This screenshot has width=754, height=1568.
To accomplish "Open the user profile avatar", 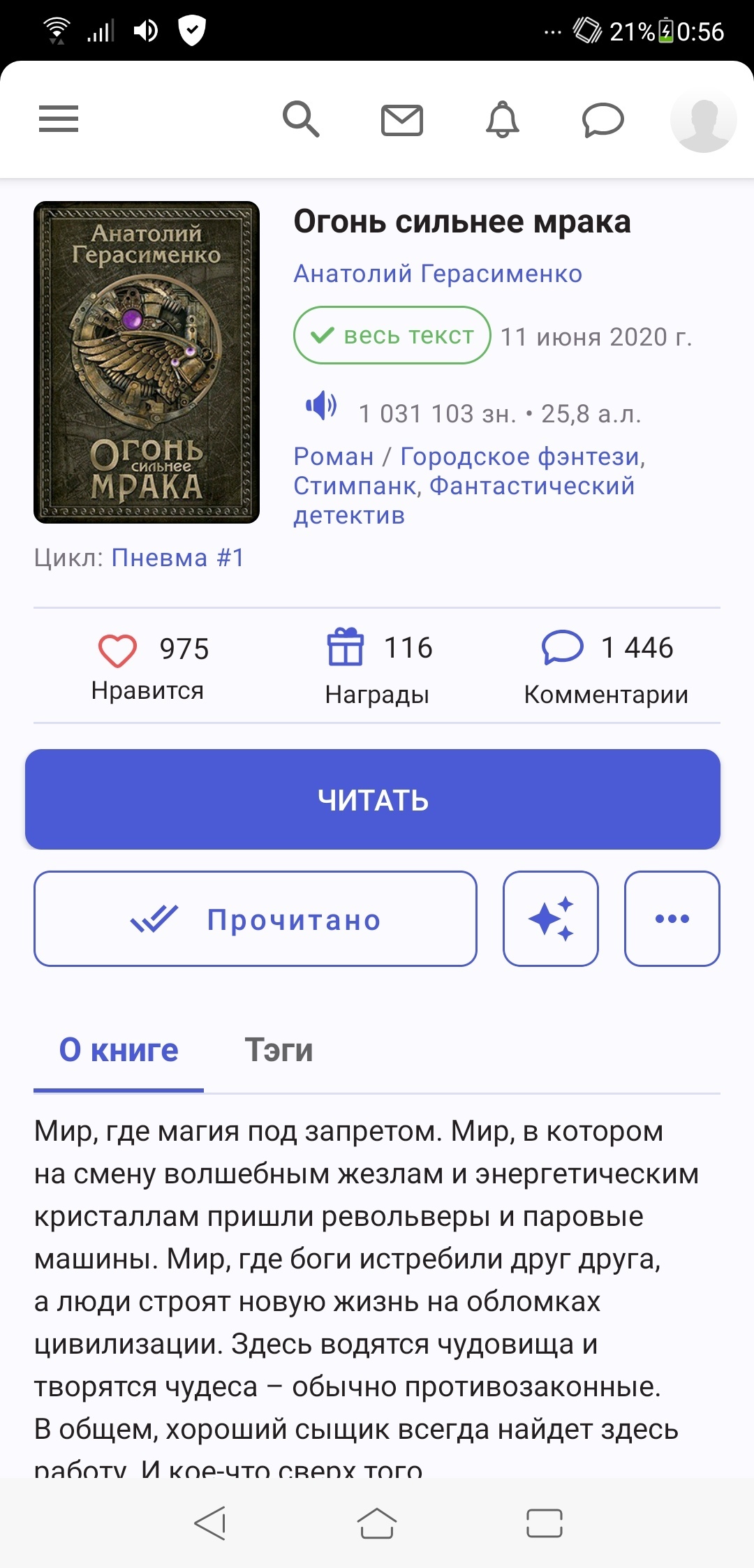I will point(703,120).
